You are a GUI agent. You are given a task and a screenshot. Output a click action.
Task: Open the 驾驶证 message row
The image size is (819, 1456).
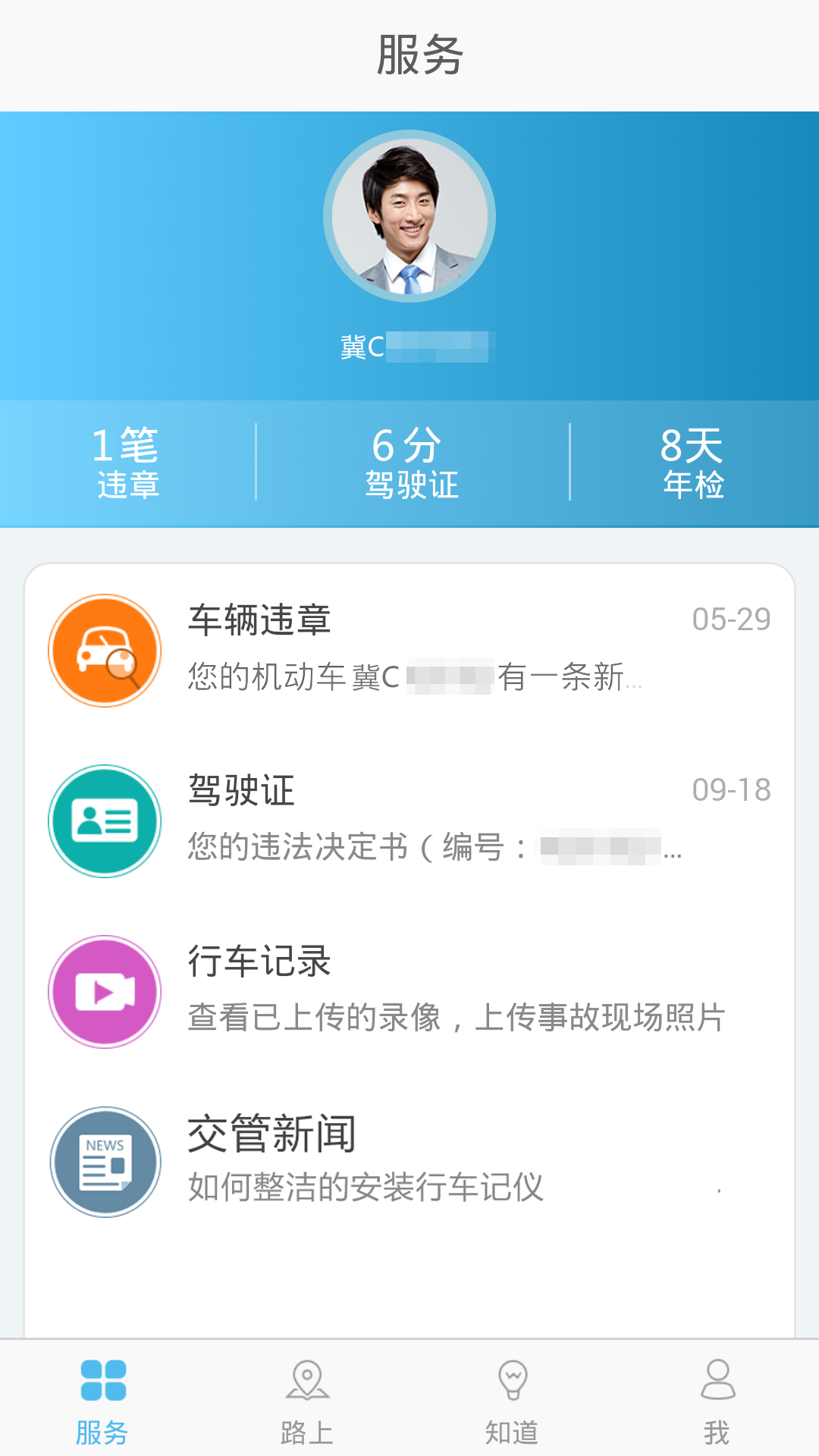click(x=409, y=821)
